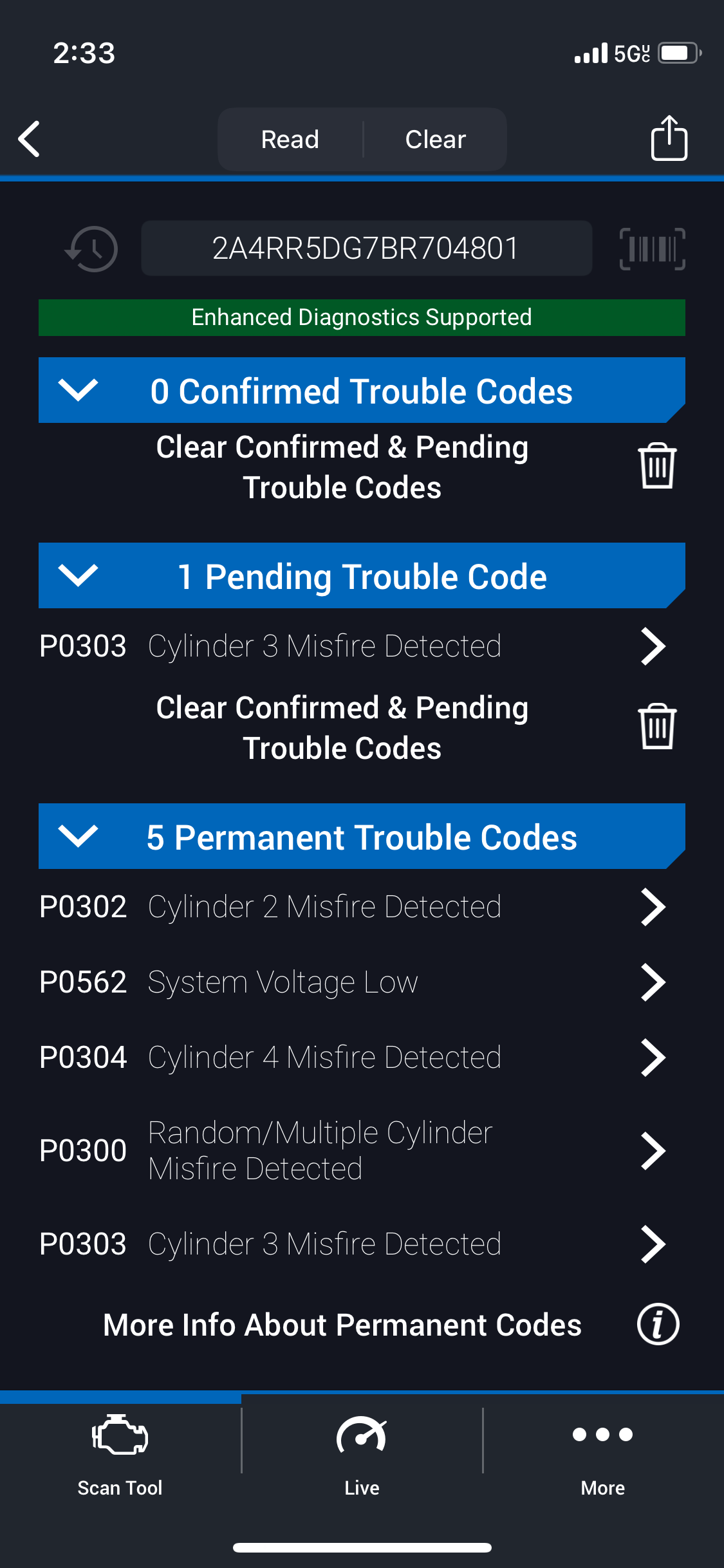Scan VIN with the barcode icon
Viewport: 724px width, 1568px height.
pyautogui.click(x=652, y=248)
